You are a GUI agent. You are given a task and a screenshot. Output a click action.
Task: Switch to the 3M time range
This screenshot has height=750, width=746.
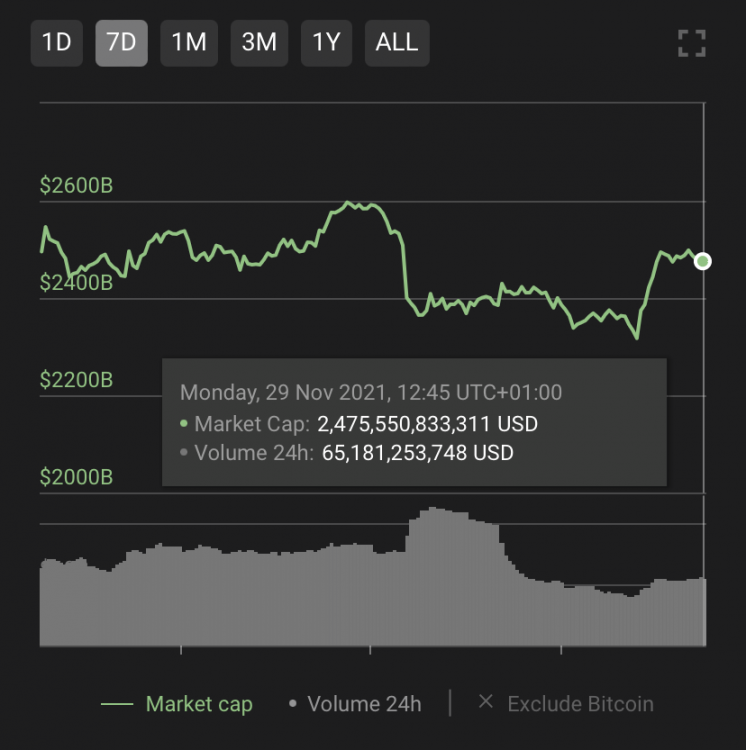(x=259, y=43)
